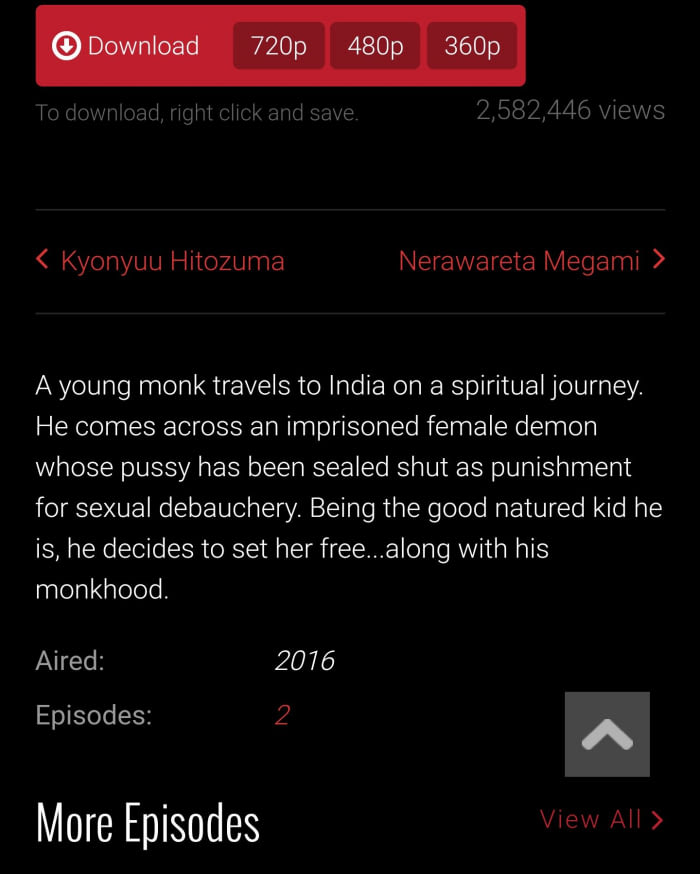Viewport: 700px width, 874px height.
Task: Tap the scroll-to-top arrow button
Action: (607, 734)
